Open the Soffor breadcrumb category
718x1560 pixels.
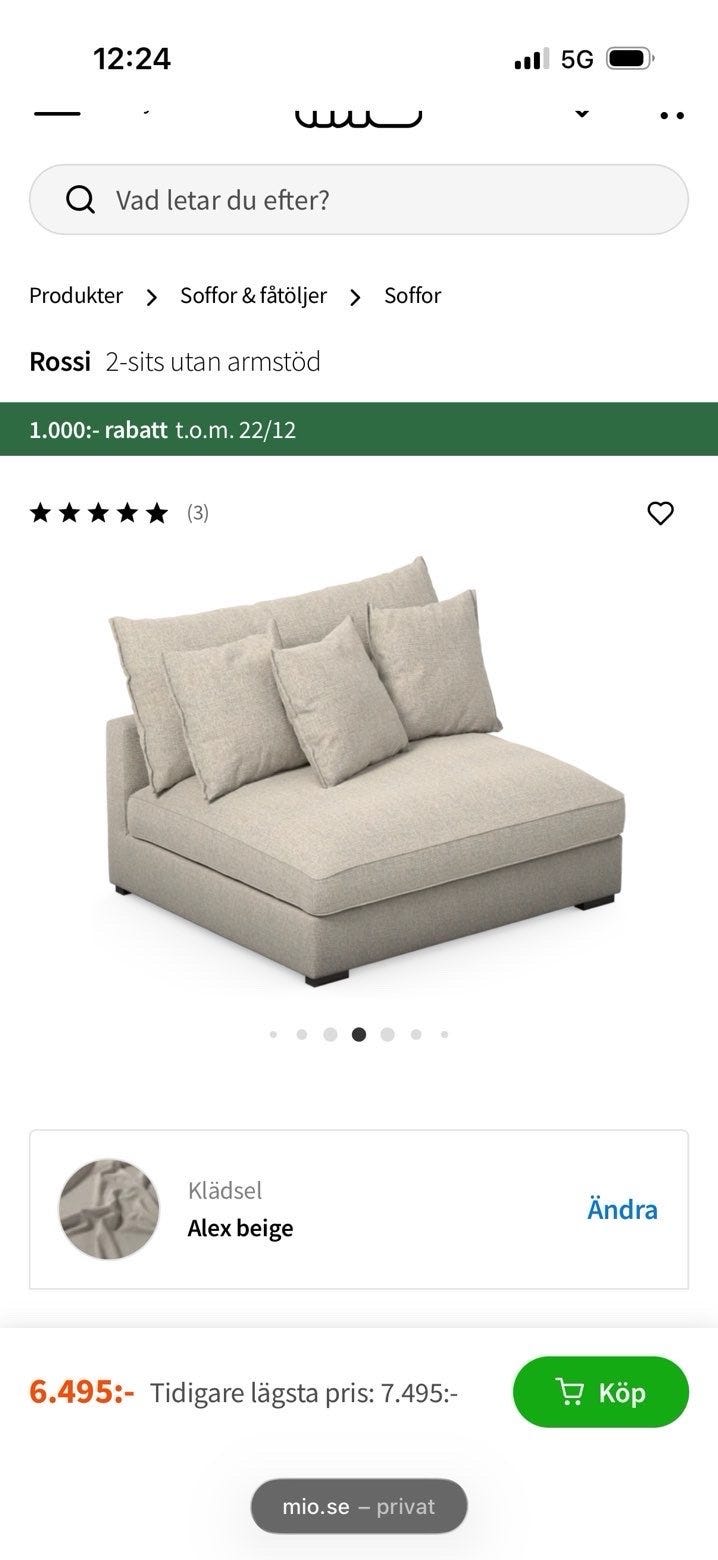coord(412,296)
